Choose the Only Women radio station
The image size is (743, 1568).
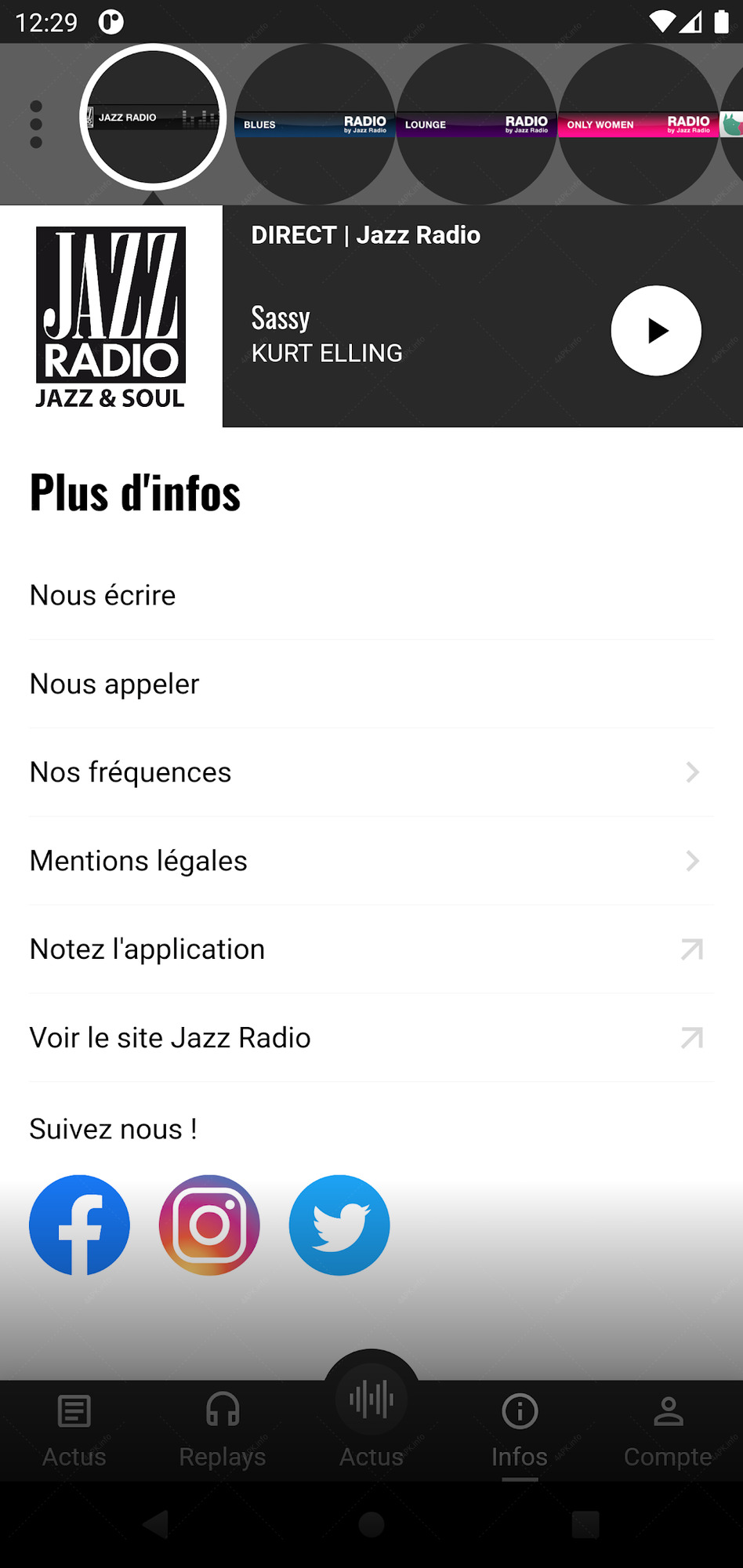coord(638,124)
